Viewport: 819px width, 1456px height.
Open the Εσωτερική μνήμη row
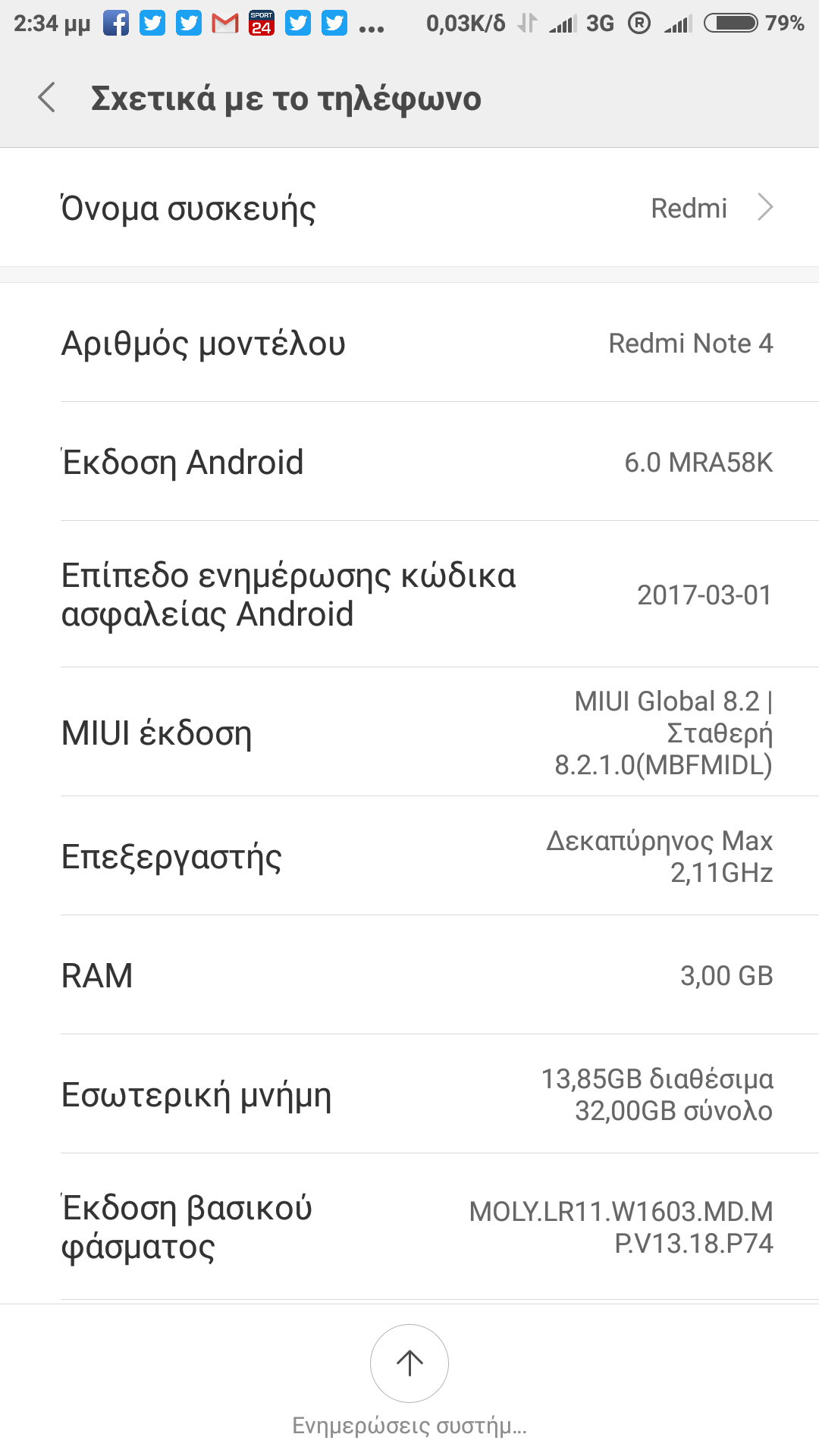409,1094
